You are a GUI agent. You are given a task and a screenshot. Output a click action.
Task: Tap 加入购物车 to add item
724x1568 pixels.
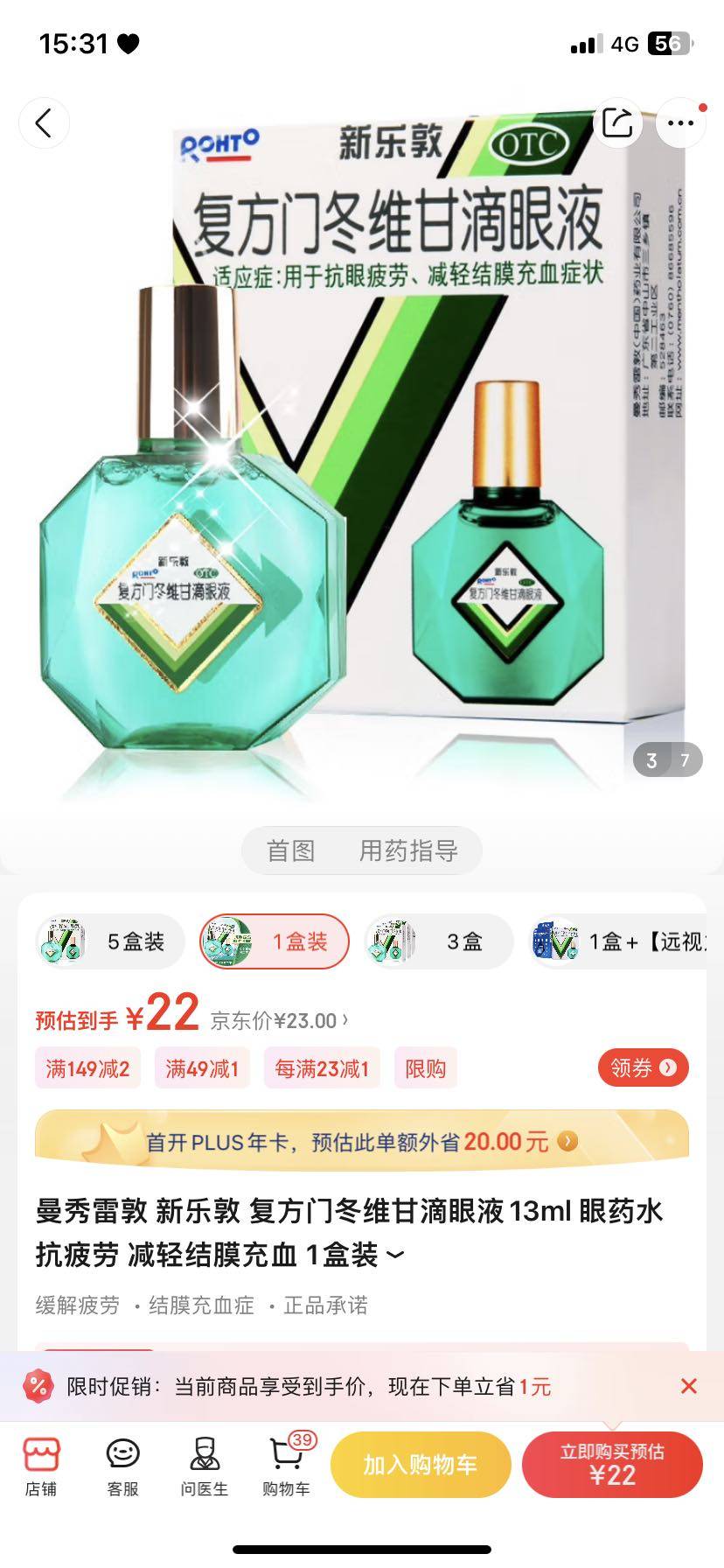click(421, 1465)
